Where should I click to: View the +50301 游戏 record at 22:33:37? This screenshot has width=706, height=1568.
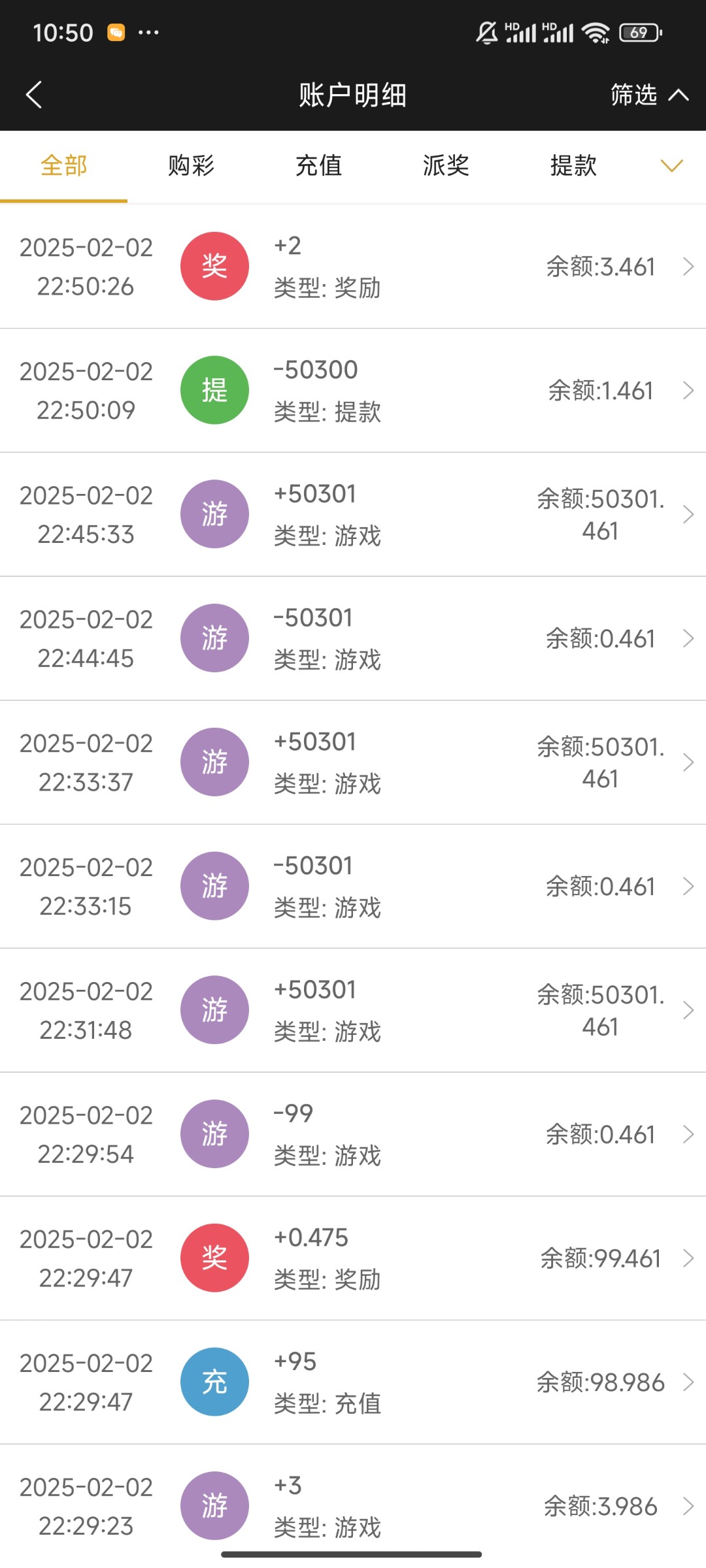353,762
